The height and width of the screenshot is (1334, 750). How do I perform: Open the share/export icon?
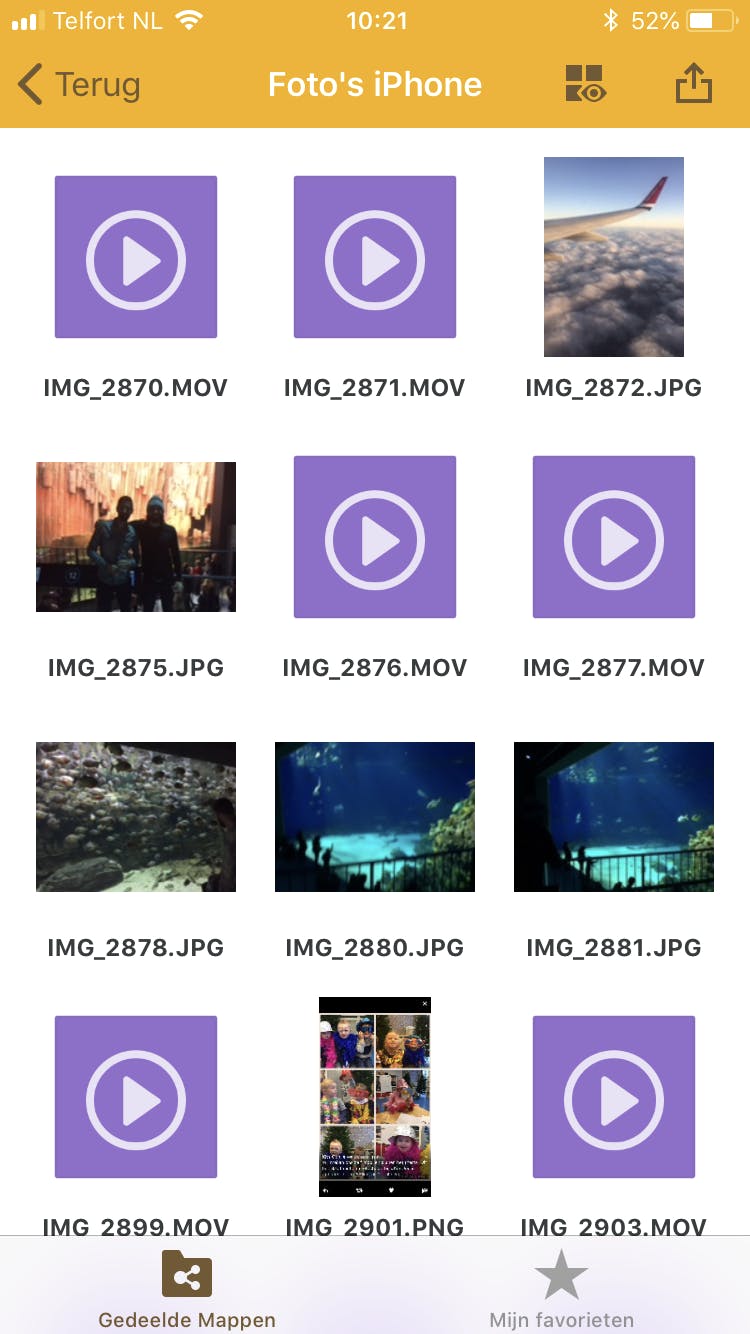693,85
